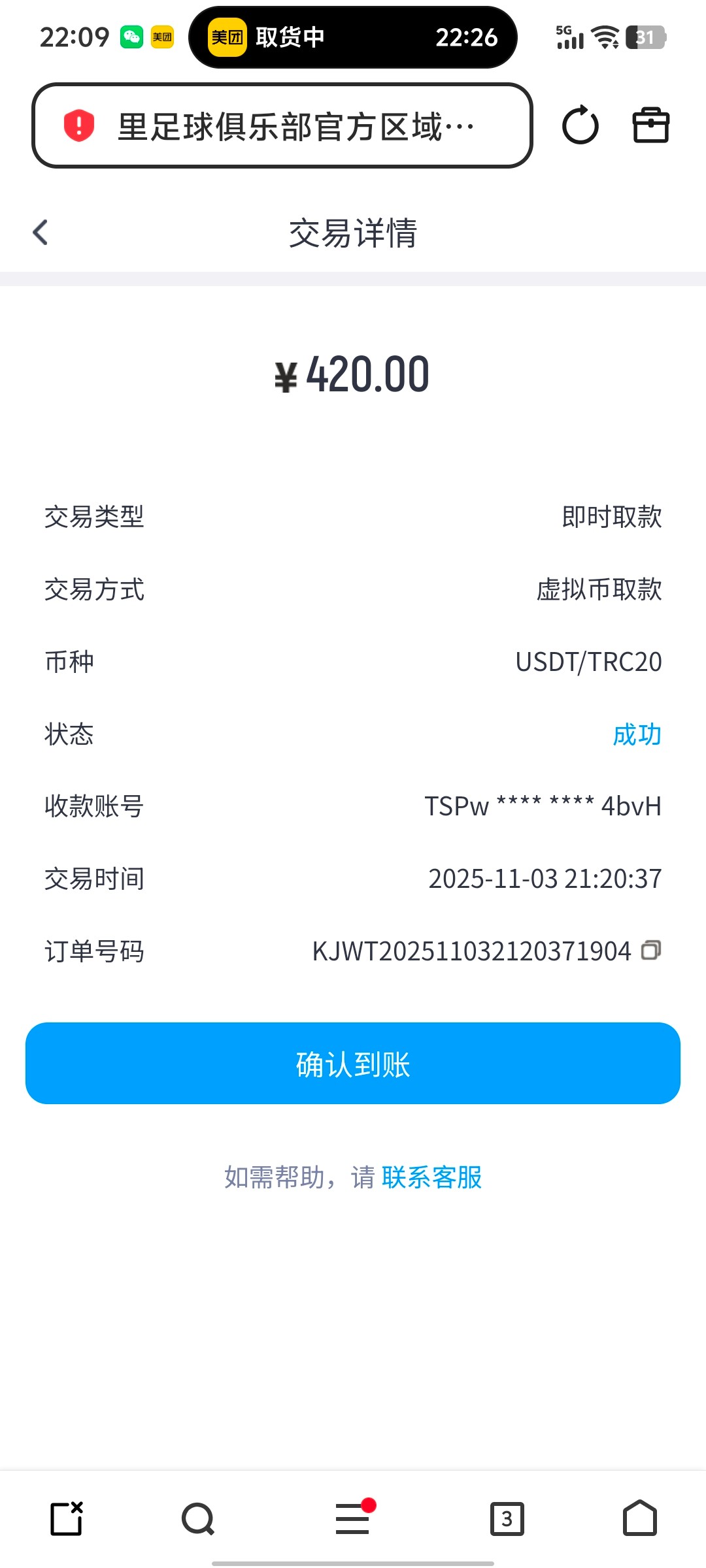Tap the address bar to edit the URL
Viewport: 706px width, 1568px height.
point(294,125)
